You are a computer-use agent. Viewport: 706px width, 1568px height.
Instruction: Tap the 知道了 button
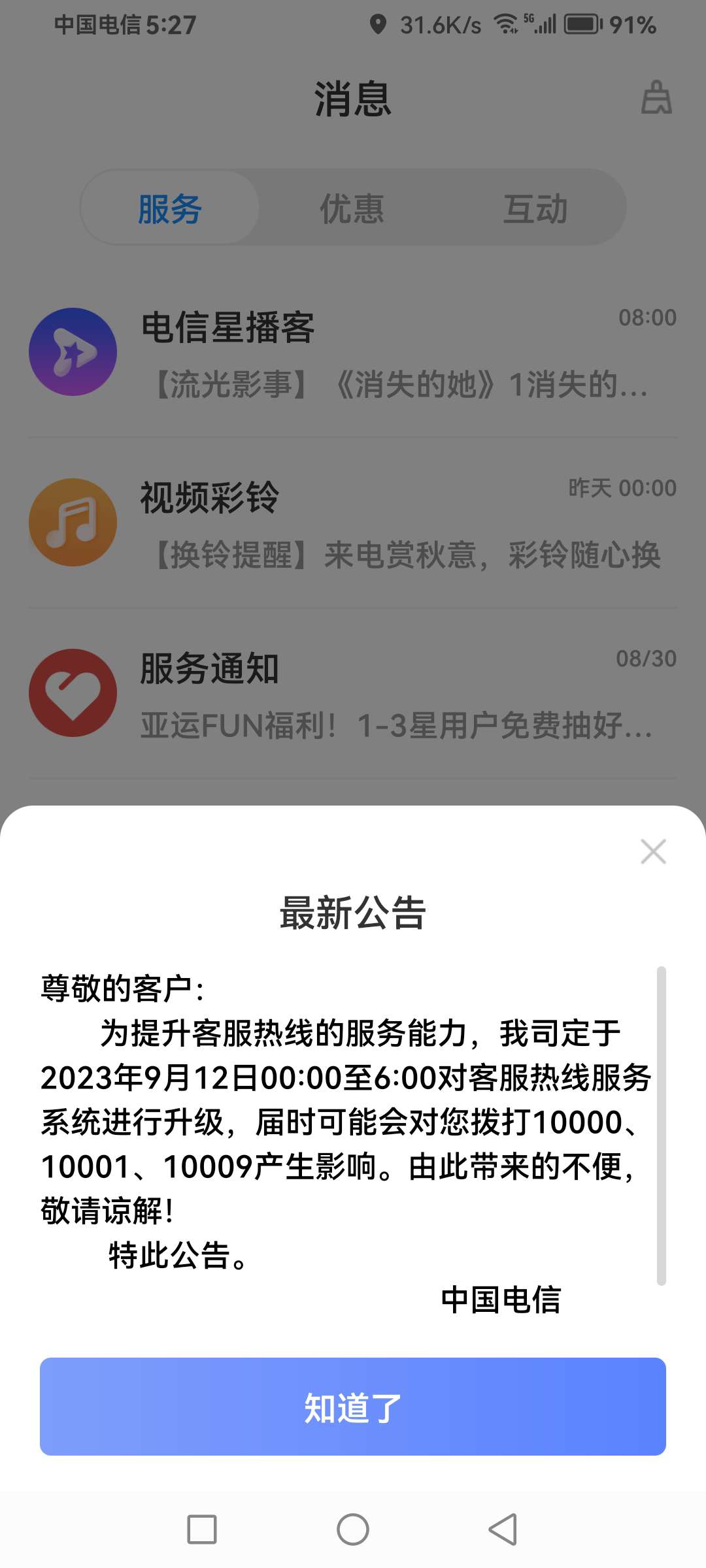353,1407
